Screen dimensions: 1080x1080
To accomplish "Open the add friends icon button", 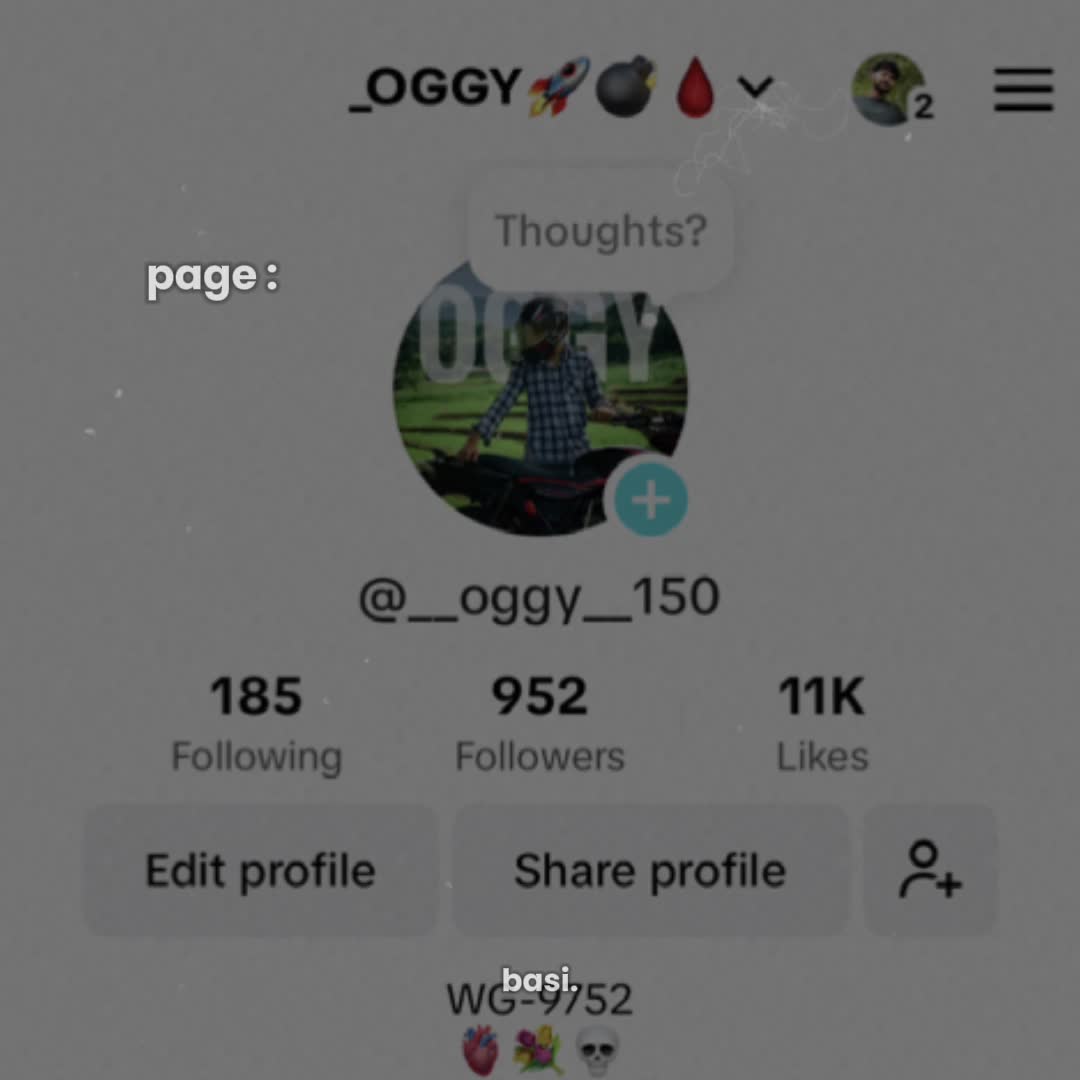I will click(929, 871).
